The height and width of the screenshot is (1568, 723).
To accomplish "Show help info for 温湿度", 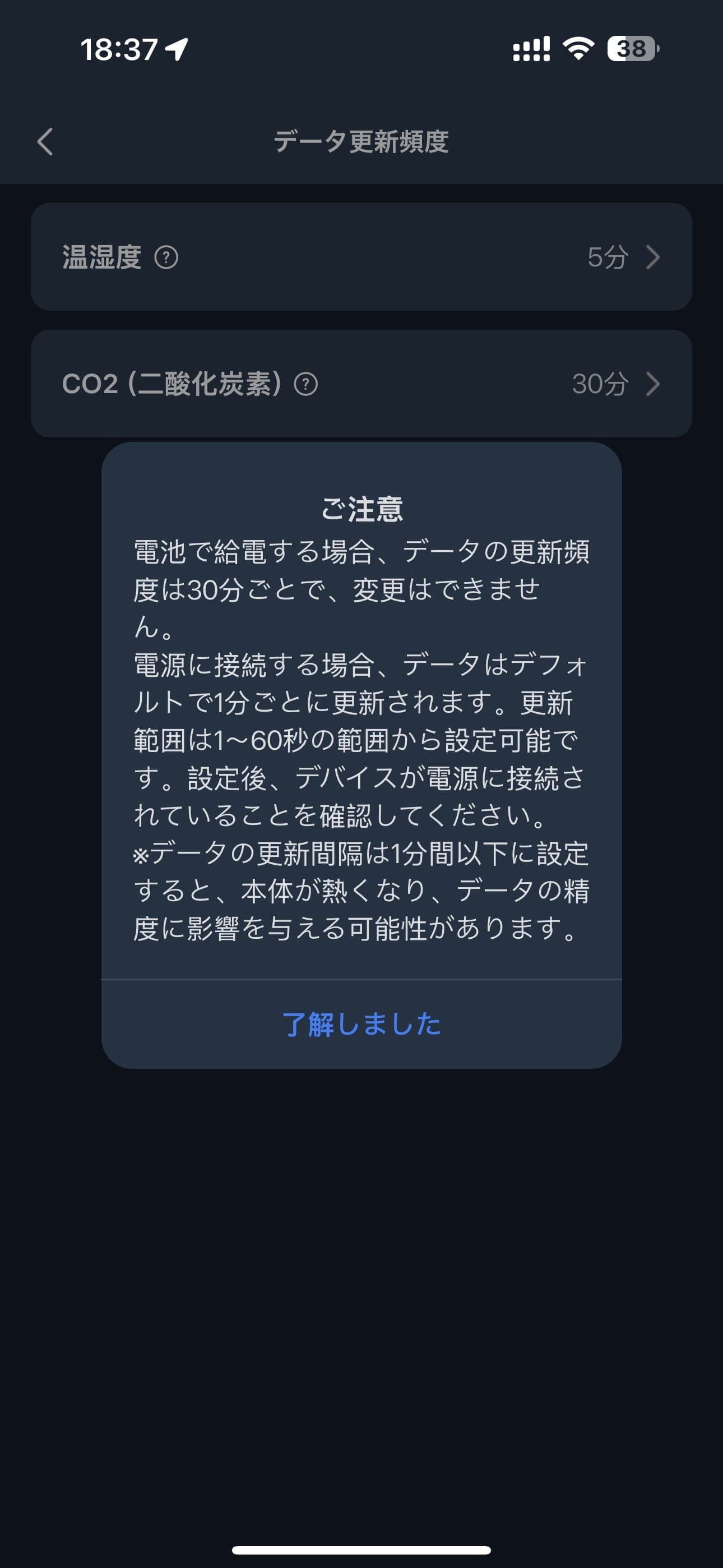I will point(166,257).
